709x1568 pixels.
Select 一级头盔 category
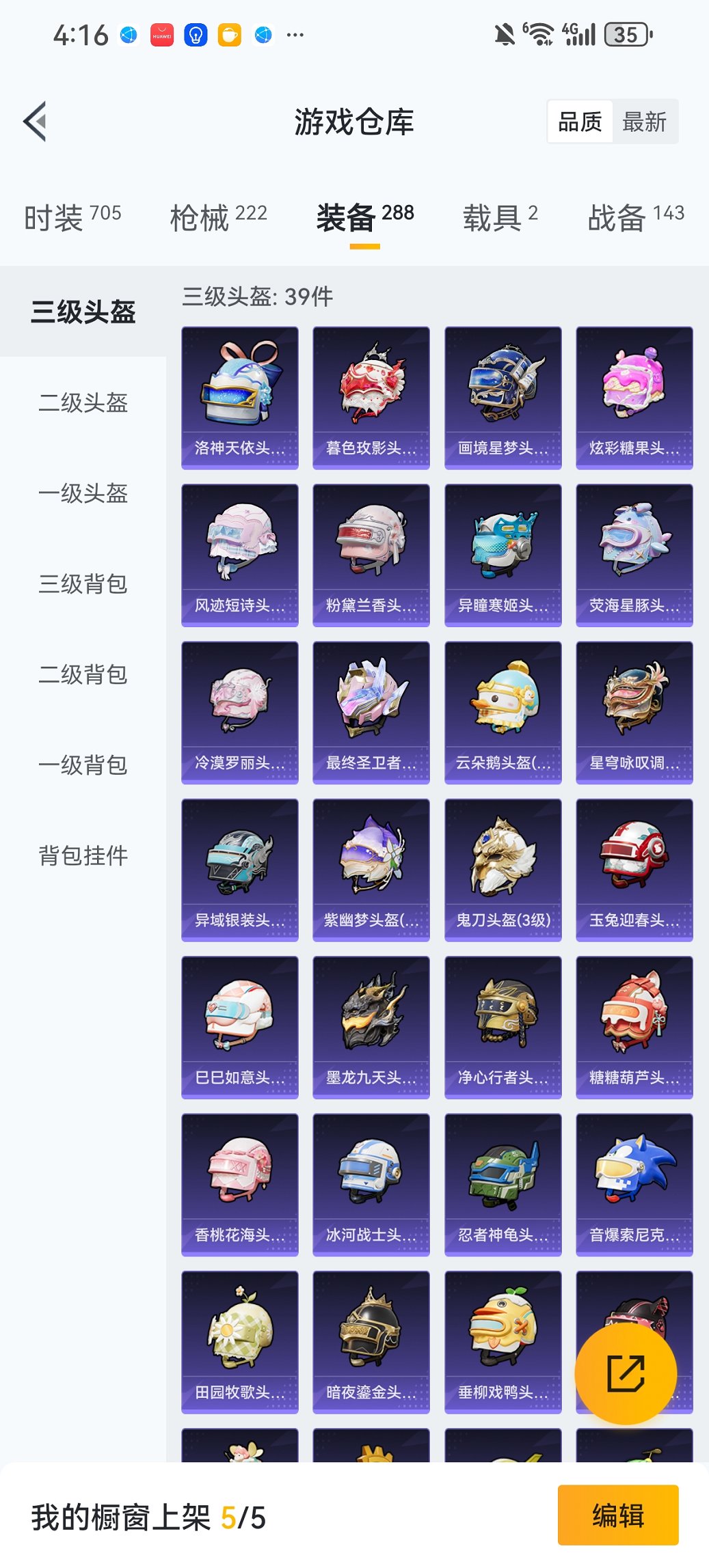[x=83, y=493]
